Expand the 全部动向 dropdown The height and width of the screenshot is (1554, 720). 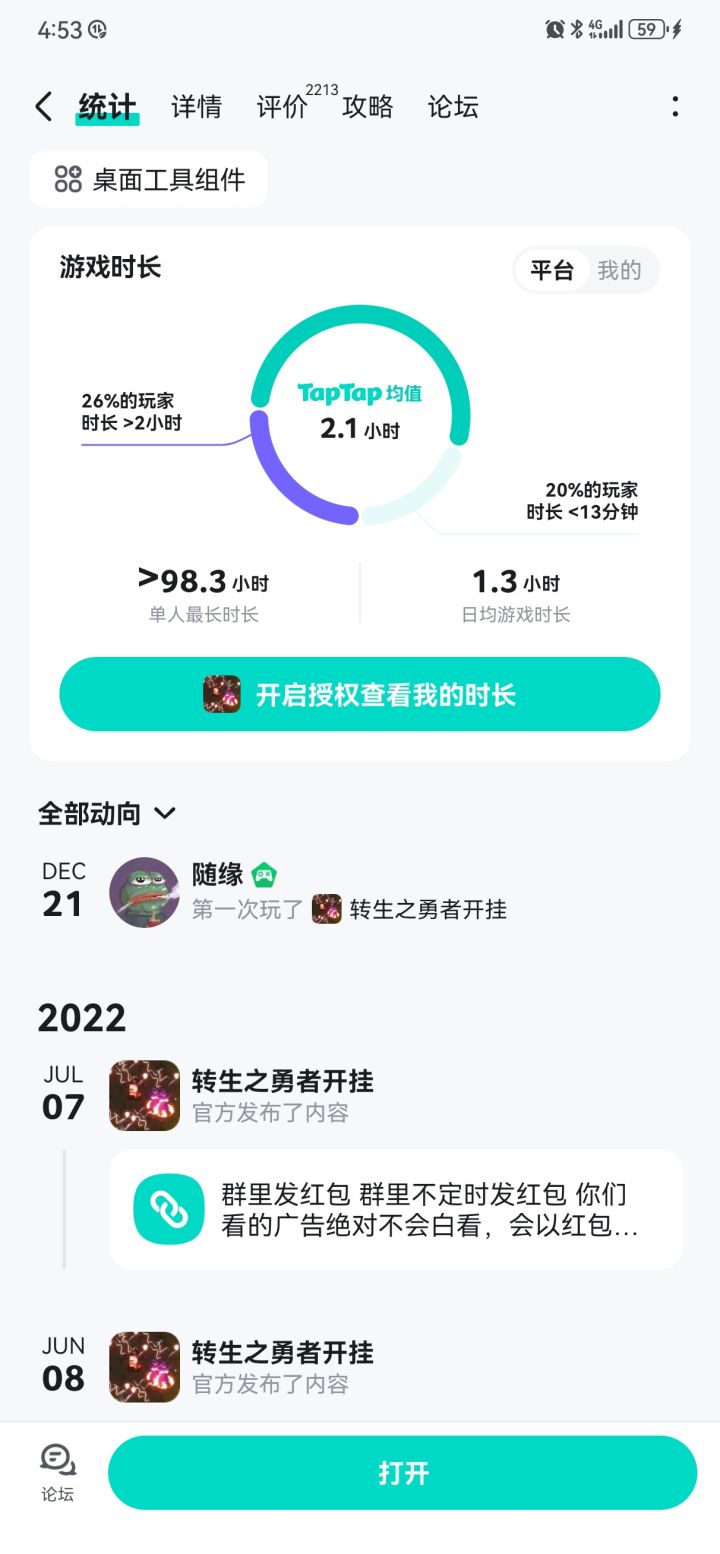[107, 813]
